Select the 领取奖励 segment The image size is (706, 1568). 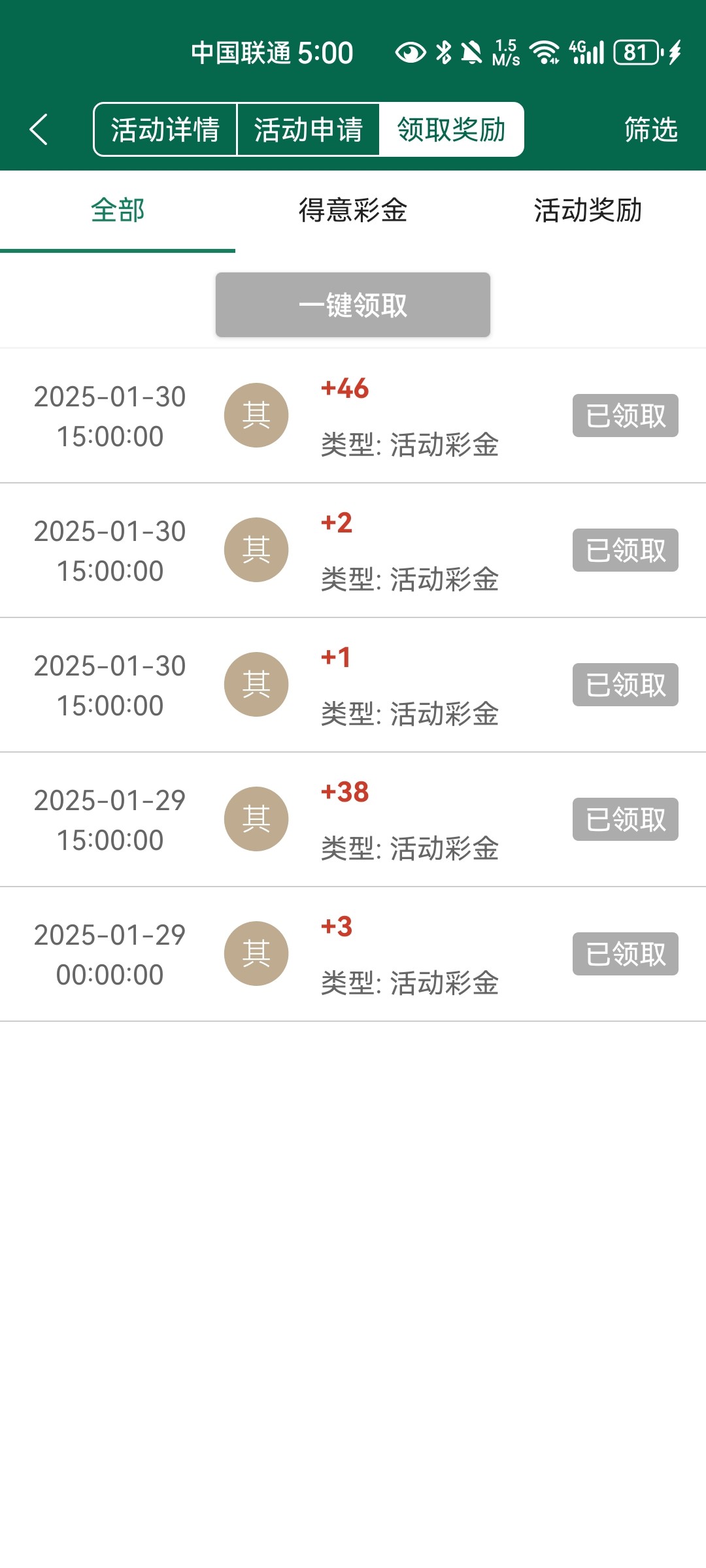451,129
